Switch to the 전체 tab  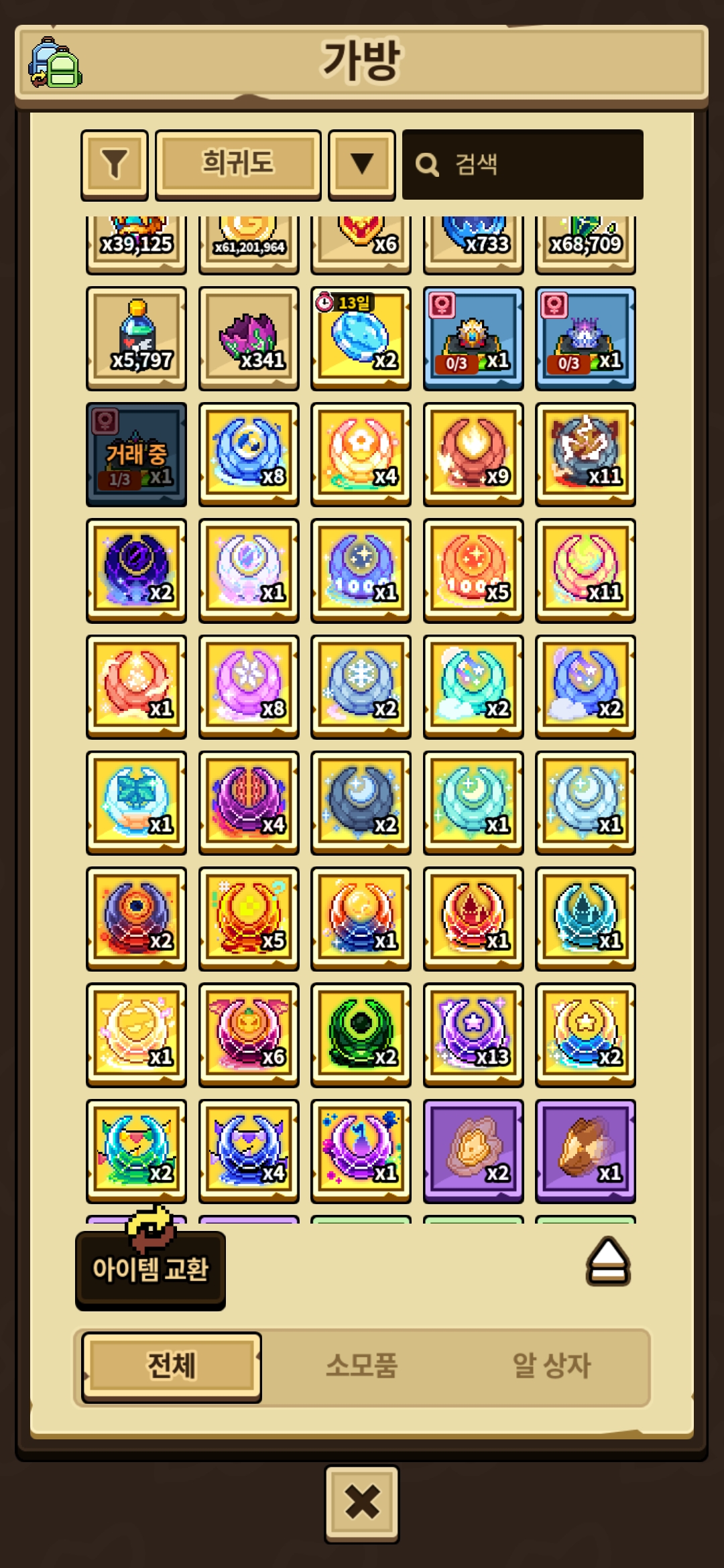[x=172, y=1366]
